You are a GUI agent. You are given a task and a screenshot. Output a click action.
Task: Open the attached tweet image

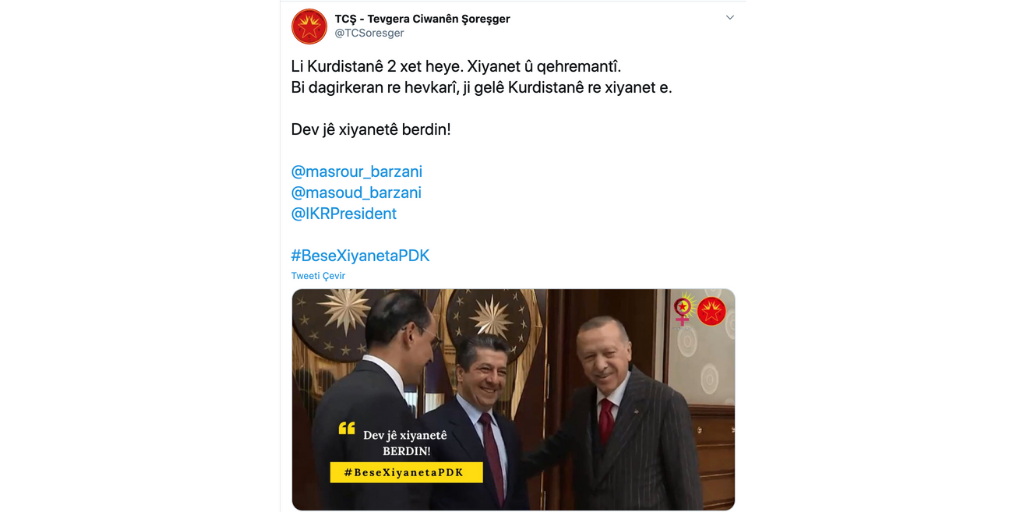point(513,399)
